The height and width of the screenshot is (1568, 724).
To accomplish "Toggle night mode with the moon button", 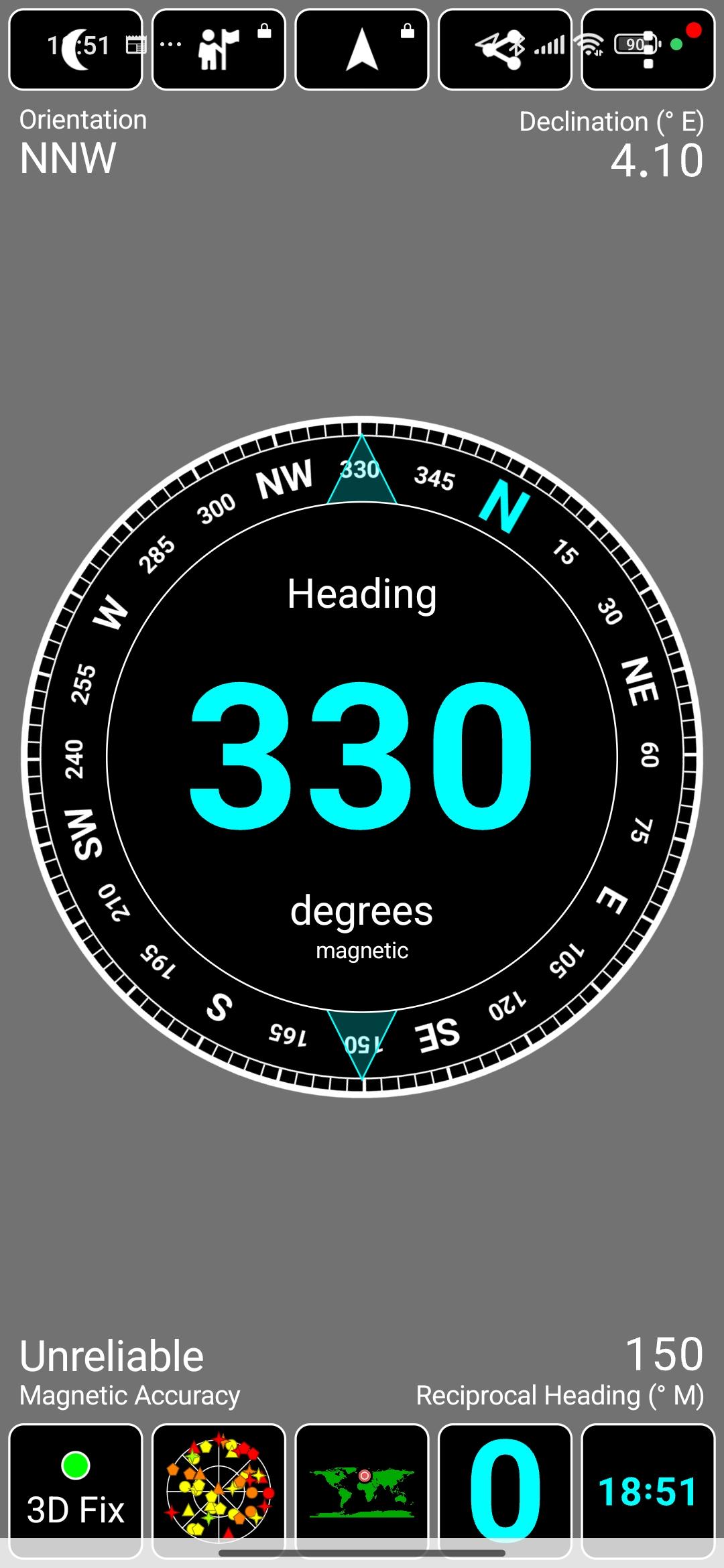I will [76, 50].
